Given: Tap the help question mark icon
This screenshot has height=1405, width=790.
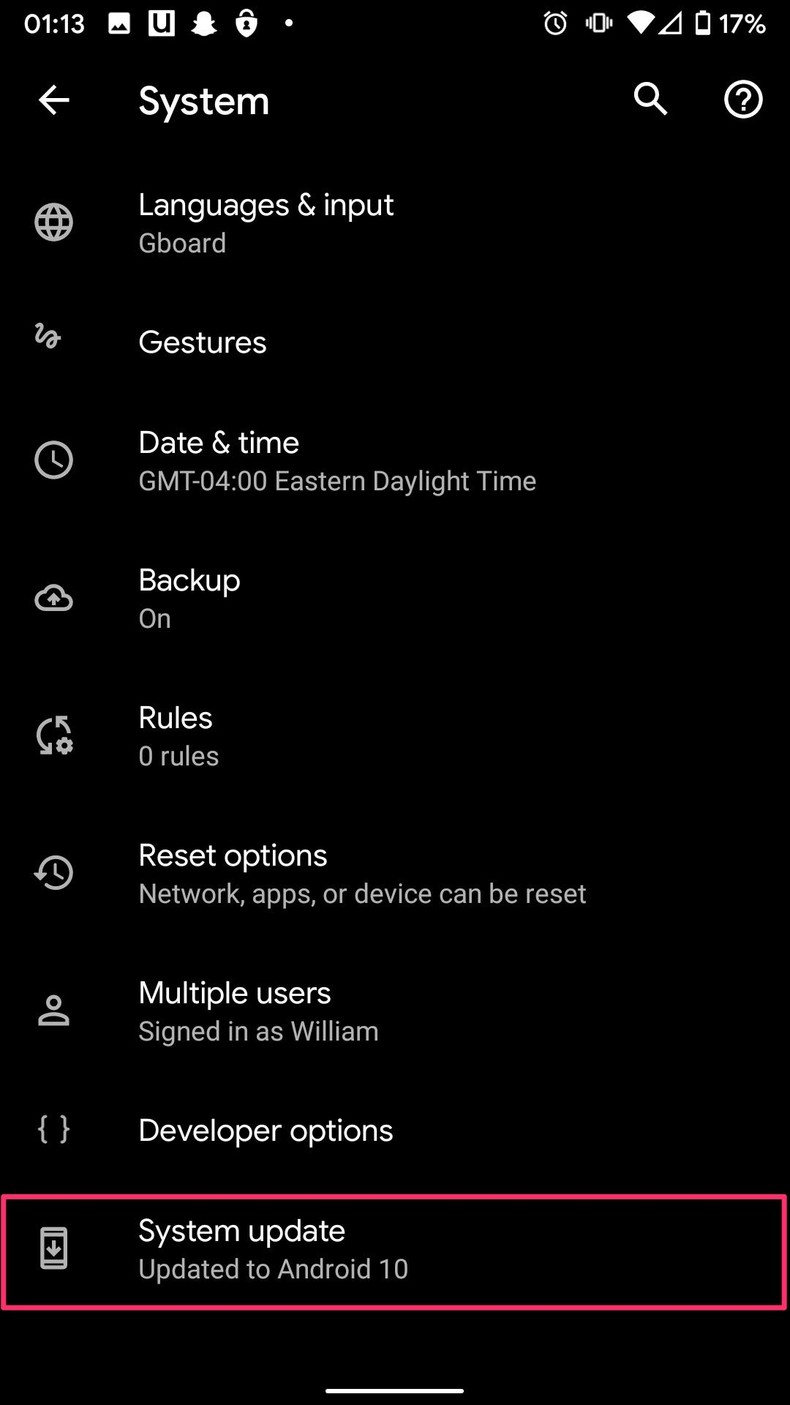Looking at the screenshot, I should click(743, 99).
